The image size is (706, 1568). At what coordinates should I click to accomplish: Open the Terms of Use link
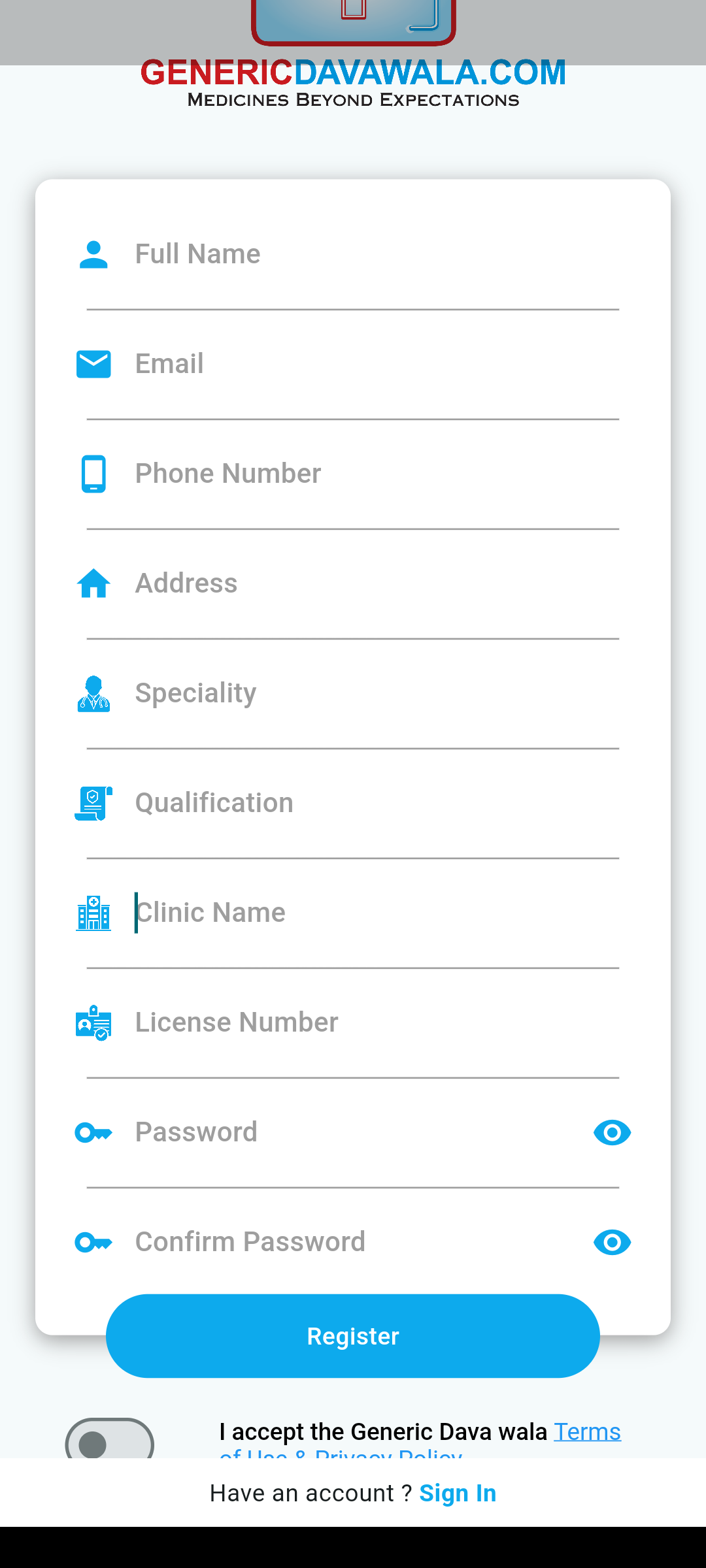click(x=587, y=1432)
